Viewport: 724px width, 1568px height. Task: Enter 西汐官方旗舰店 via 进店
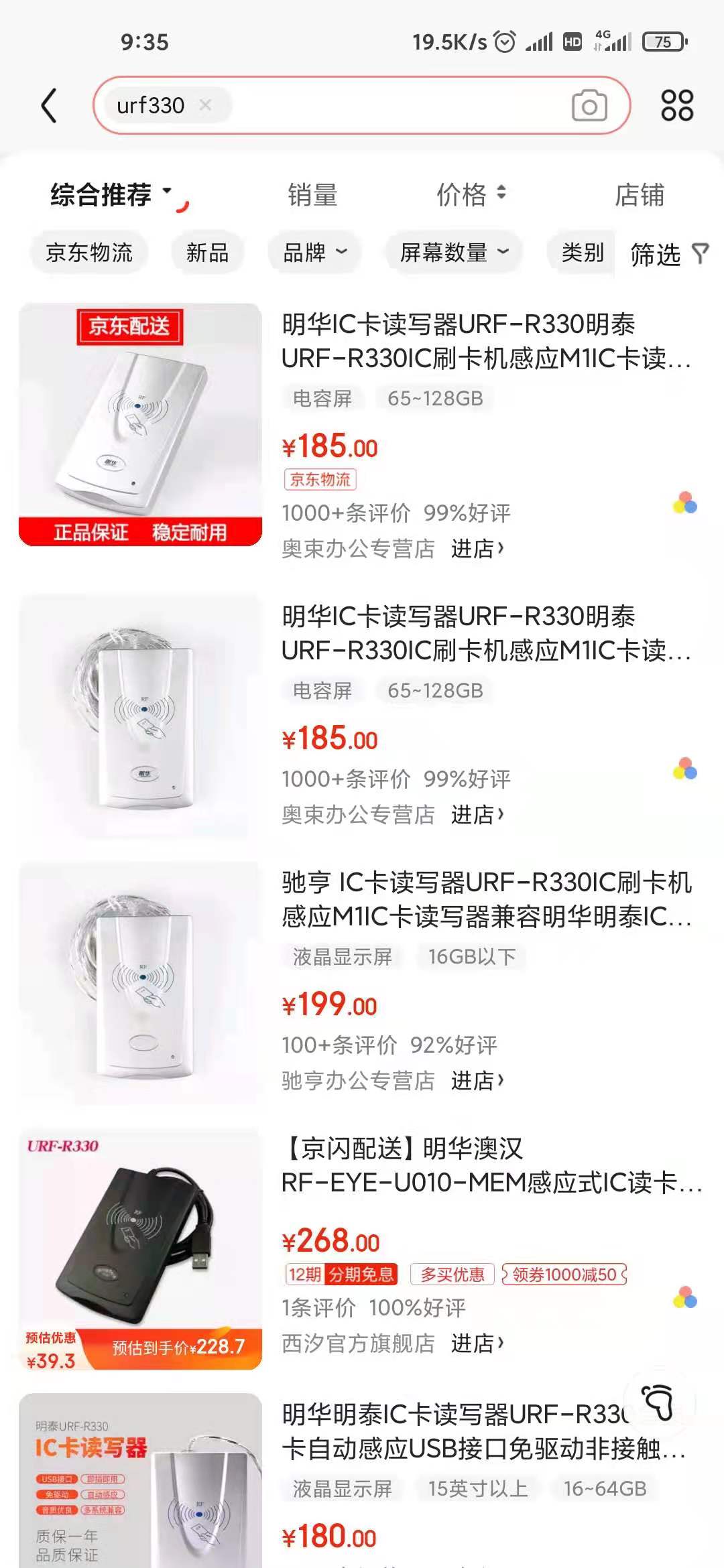click(x=477, y=1343)
